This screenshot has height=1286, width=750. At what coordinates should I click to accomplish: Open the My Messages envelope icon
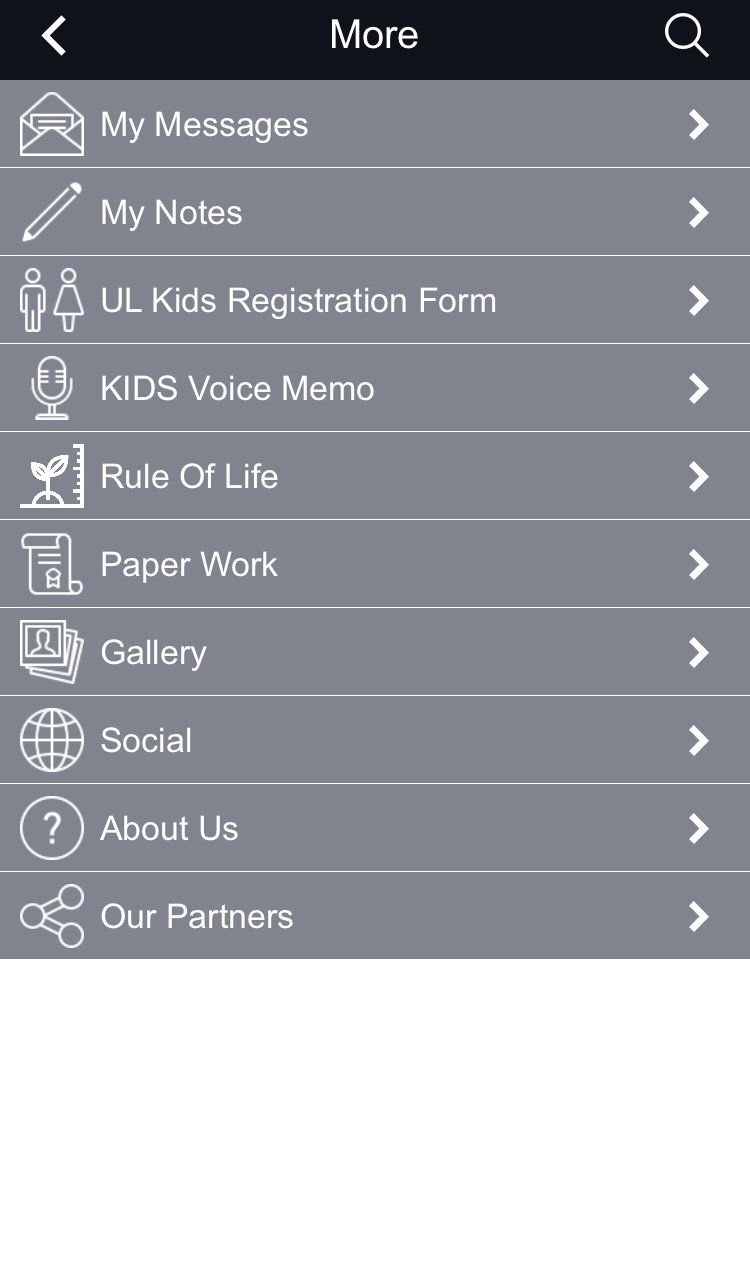pyautogui.click(x=52, y=124)
